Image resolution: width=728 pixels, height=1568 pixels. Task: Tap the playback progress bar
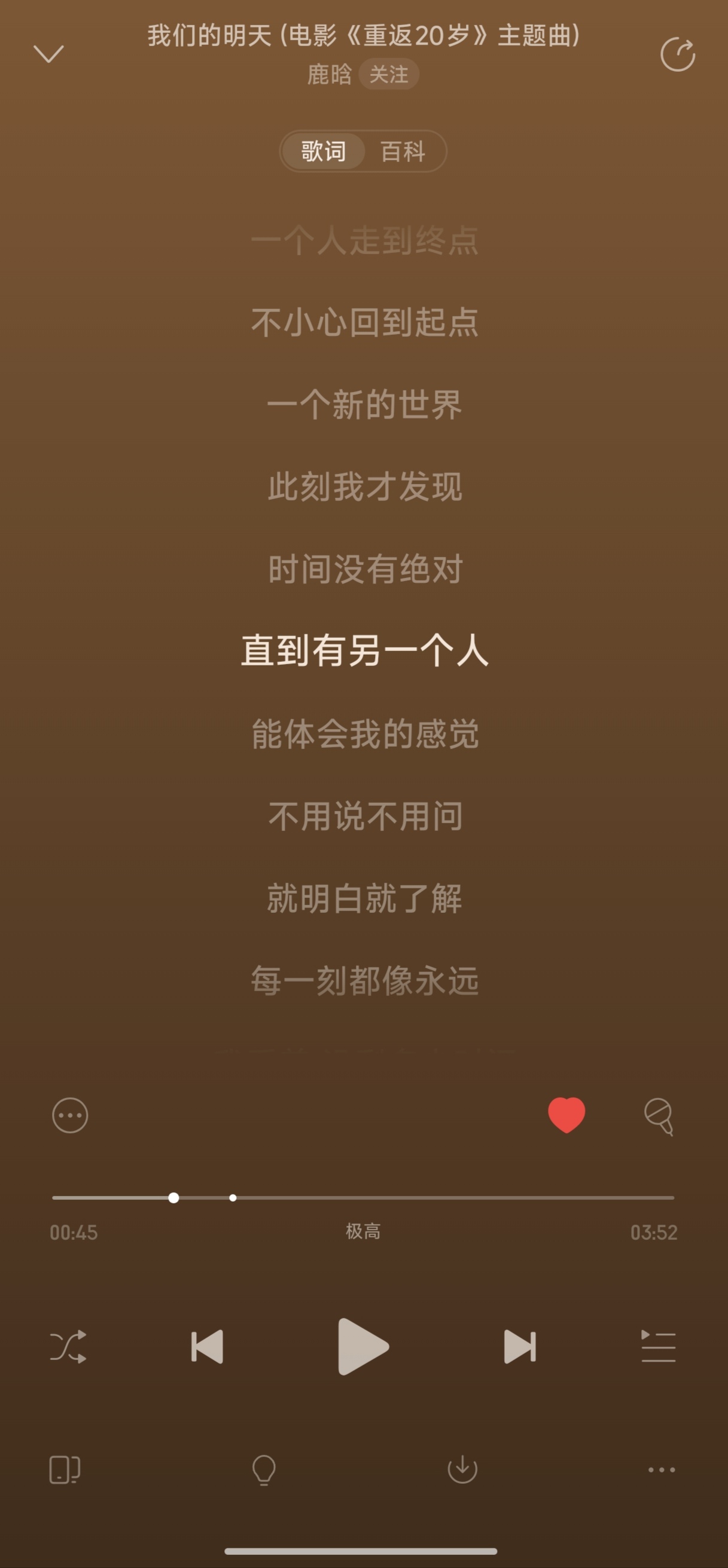363,1197
